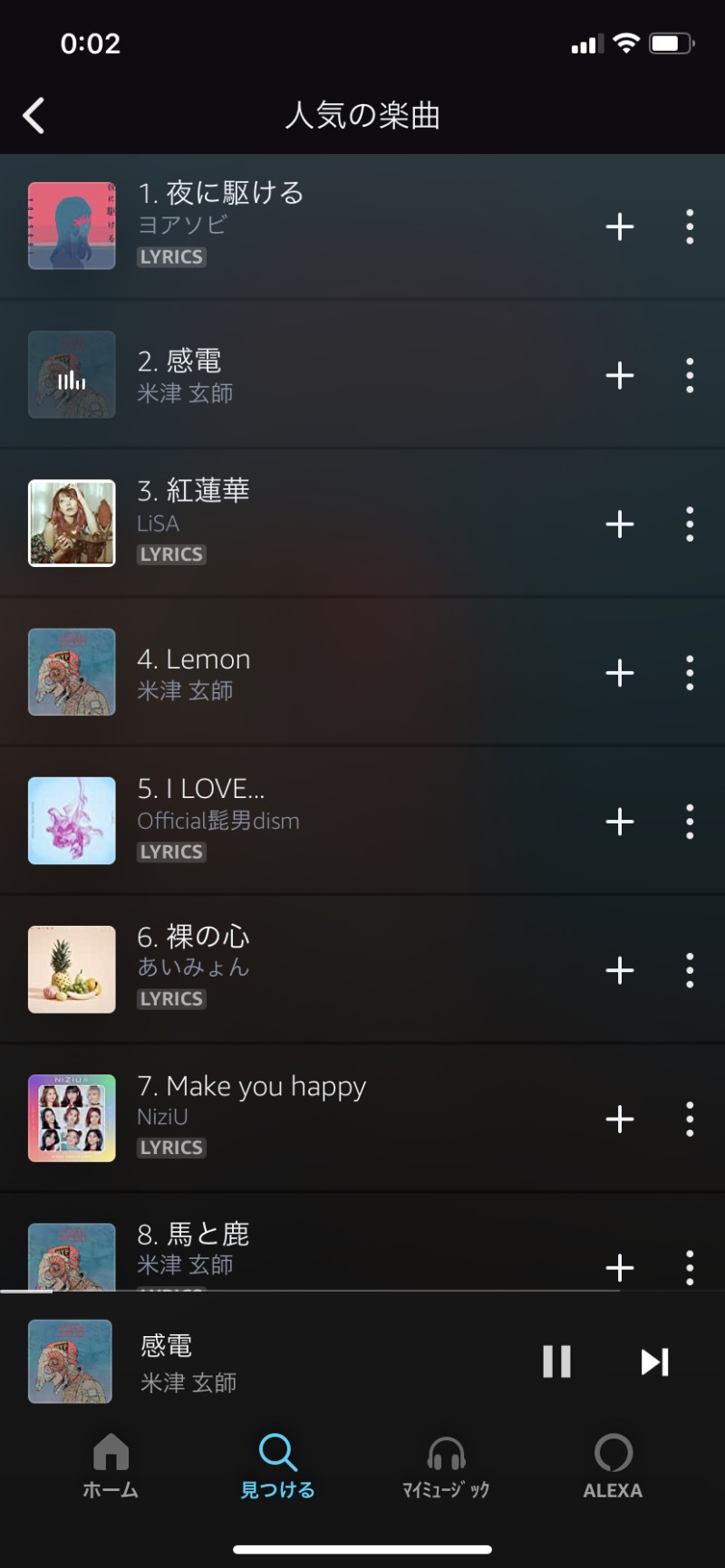725x1568 pixels.
Task: Add 夜に駆ける to library
Action: coord(620,226)
